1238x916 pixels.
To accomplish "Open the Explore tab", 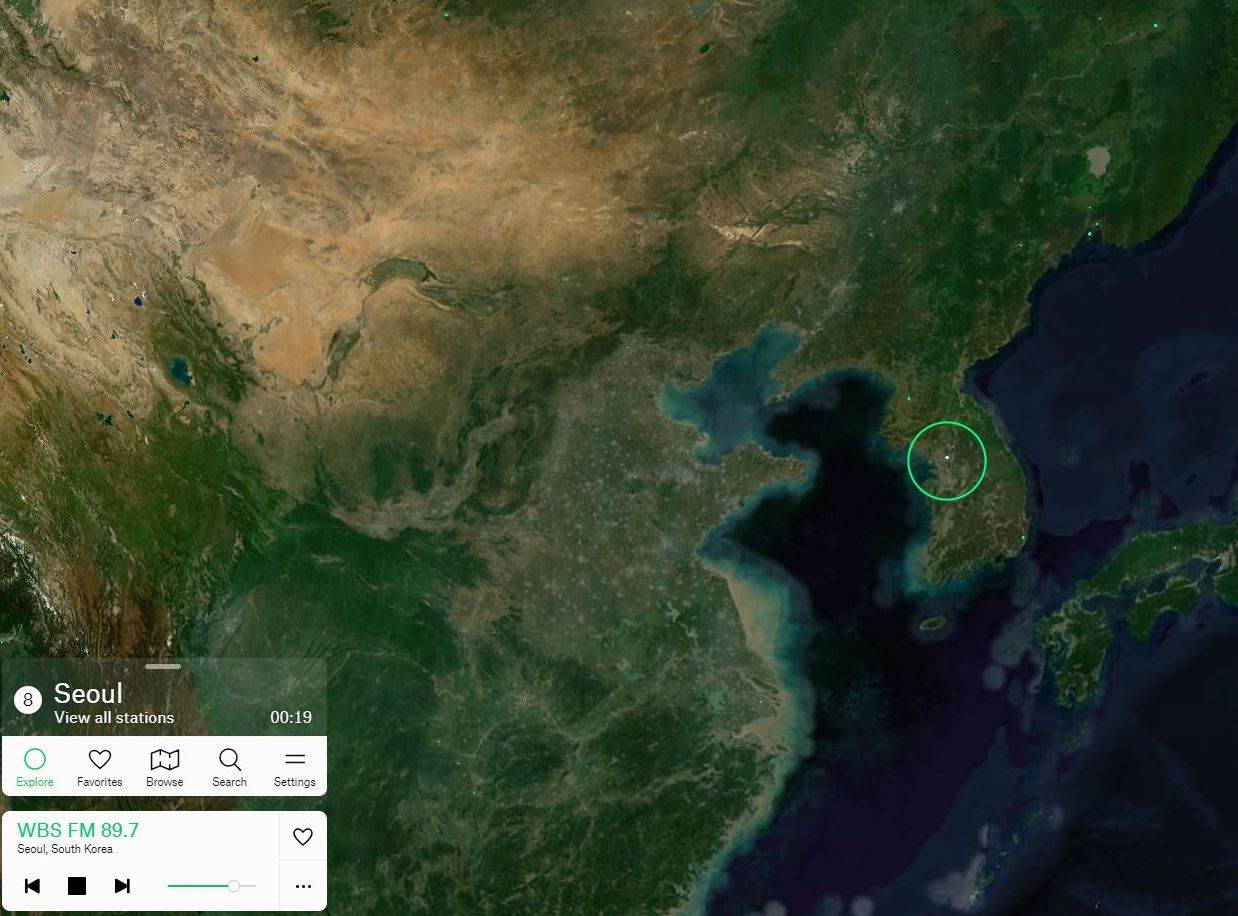I will point(35,767).
